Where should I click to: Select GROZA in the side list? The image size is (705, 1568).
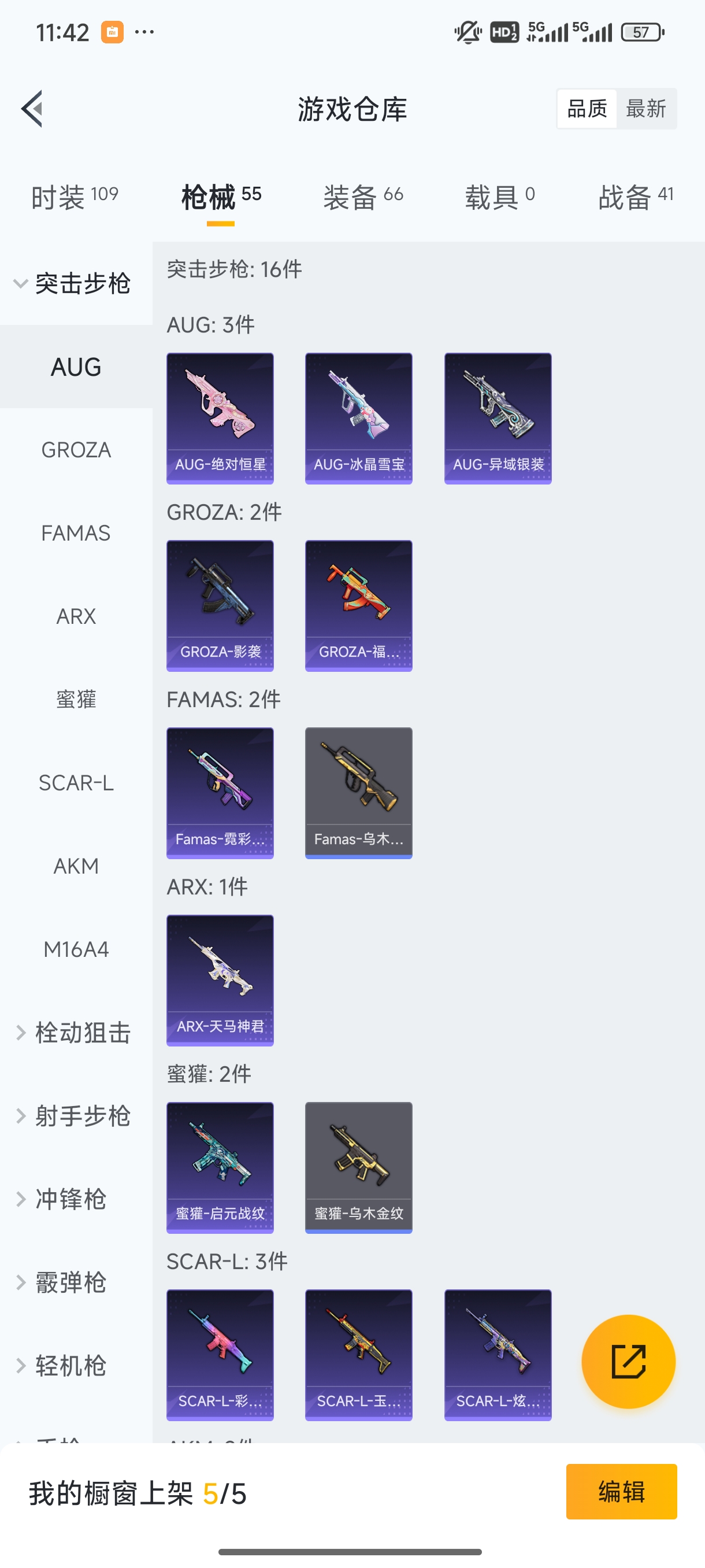76,450
